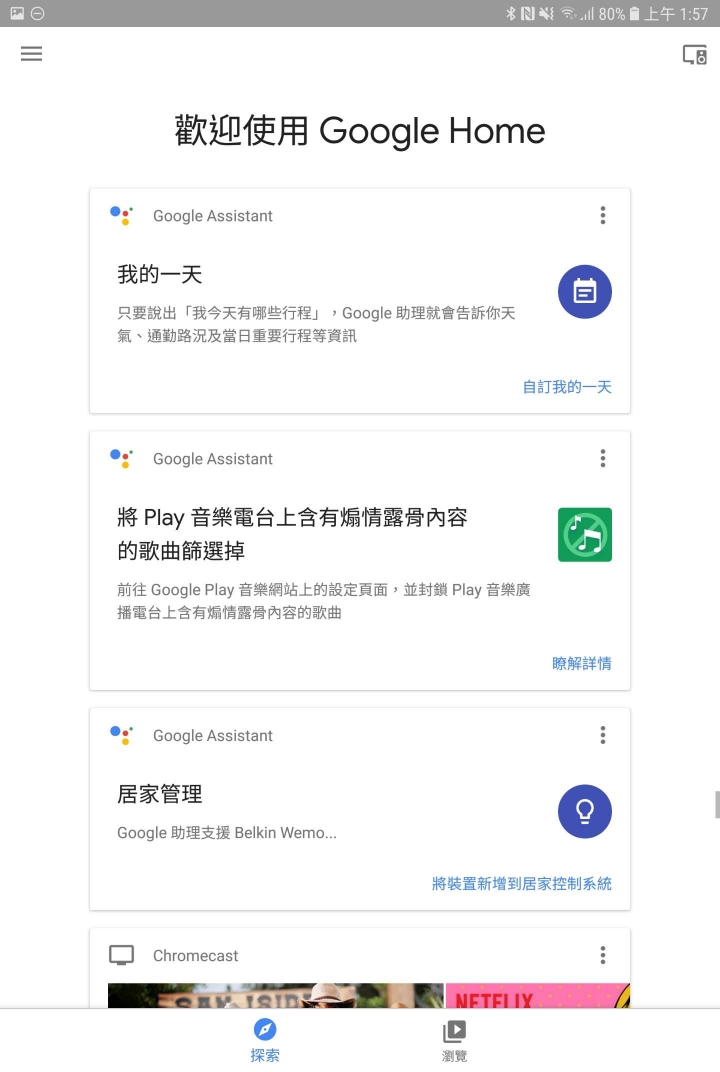
Task: Switch to the 探索 tab
Action: tap(265, 1039)
